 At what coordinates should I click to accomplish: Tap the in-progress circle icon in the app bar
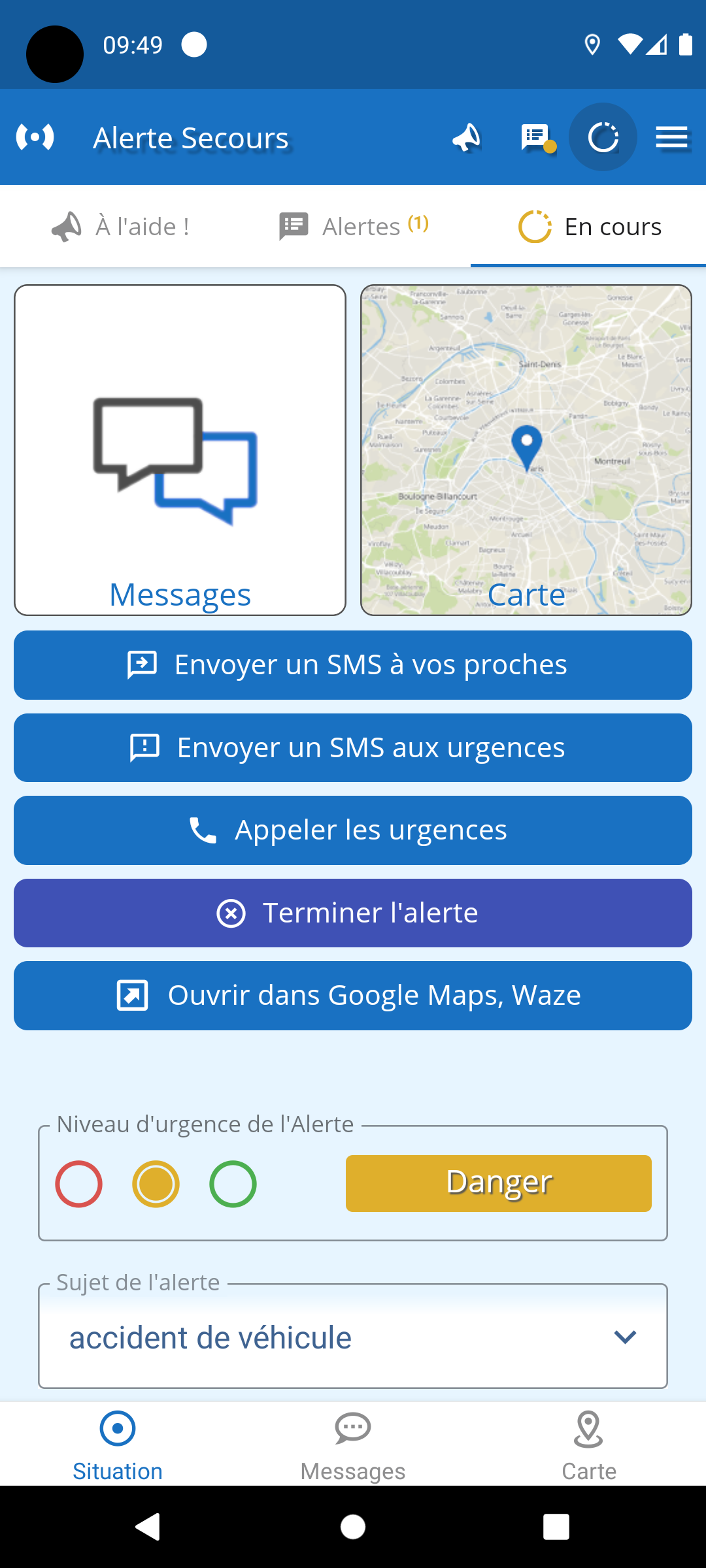603,138
